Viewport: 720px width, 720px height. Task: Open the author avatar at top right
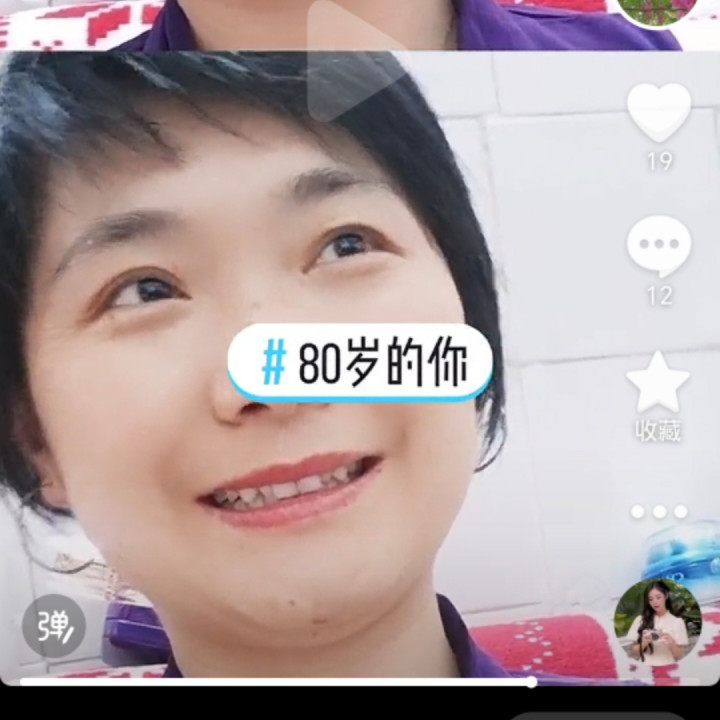(657, 8)
